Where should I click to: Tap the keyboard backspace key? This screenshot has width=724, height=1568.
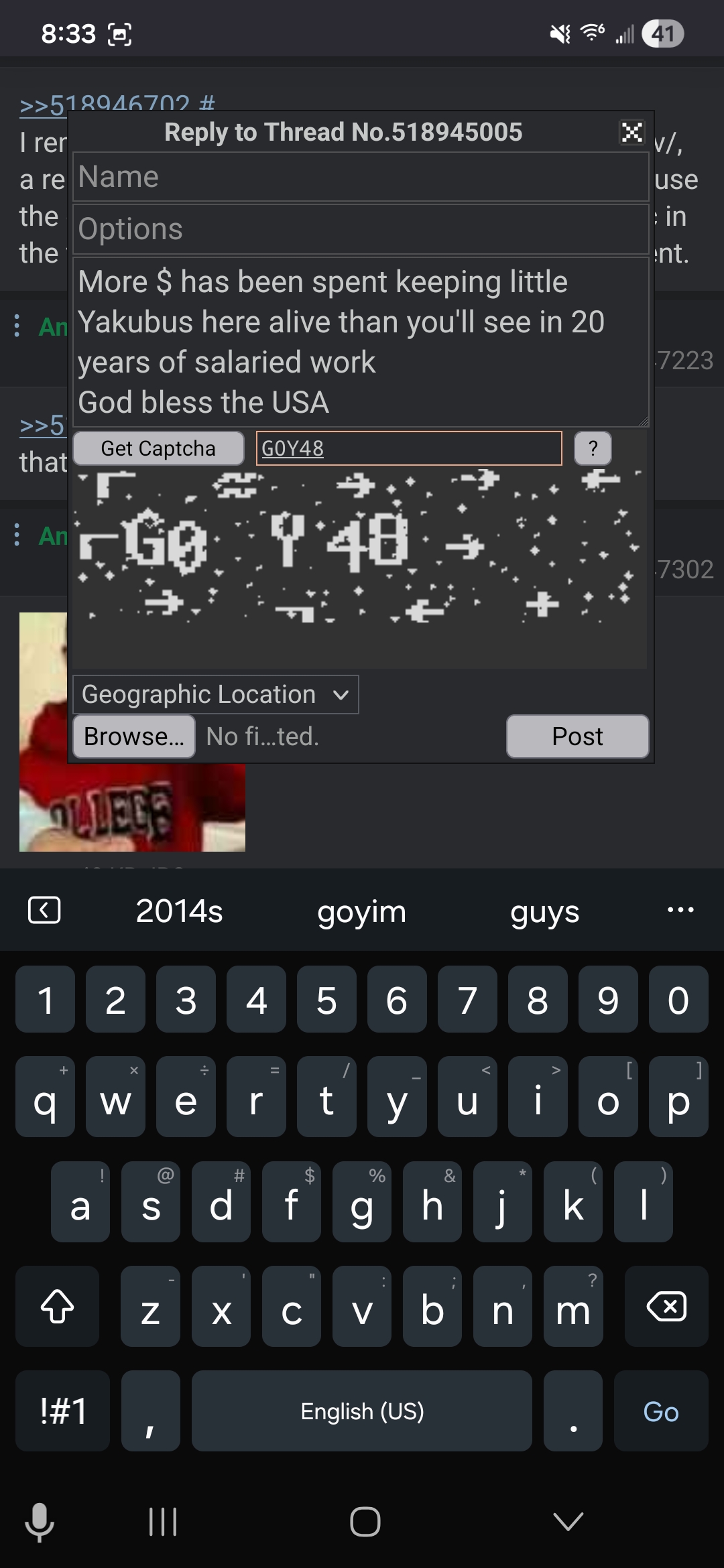666,1306
